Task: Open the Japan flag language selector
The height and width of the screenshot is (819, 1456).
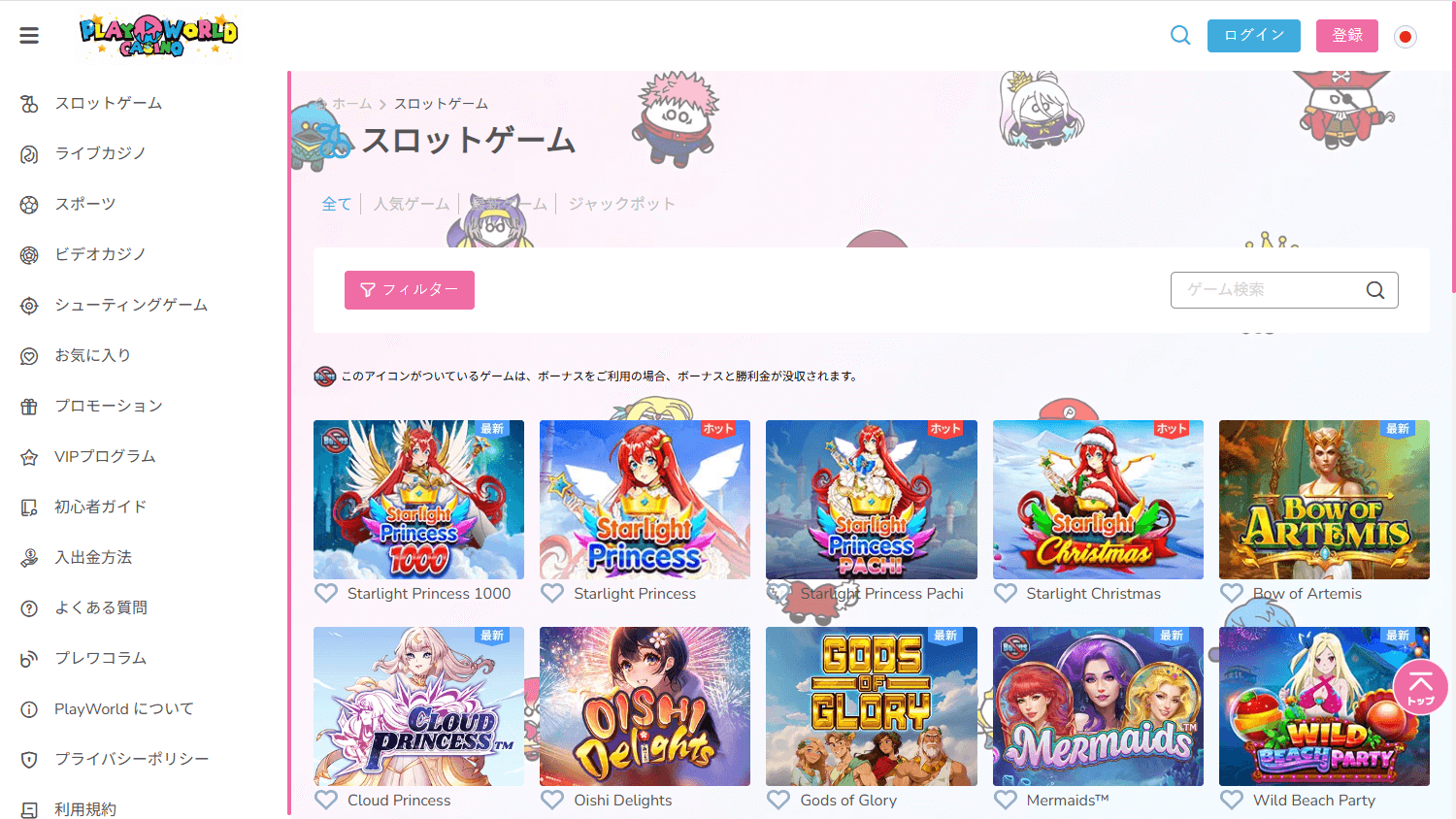Action: point(1405,37)
